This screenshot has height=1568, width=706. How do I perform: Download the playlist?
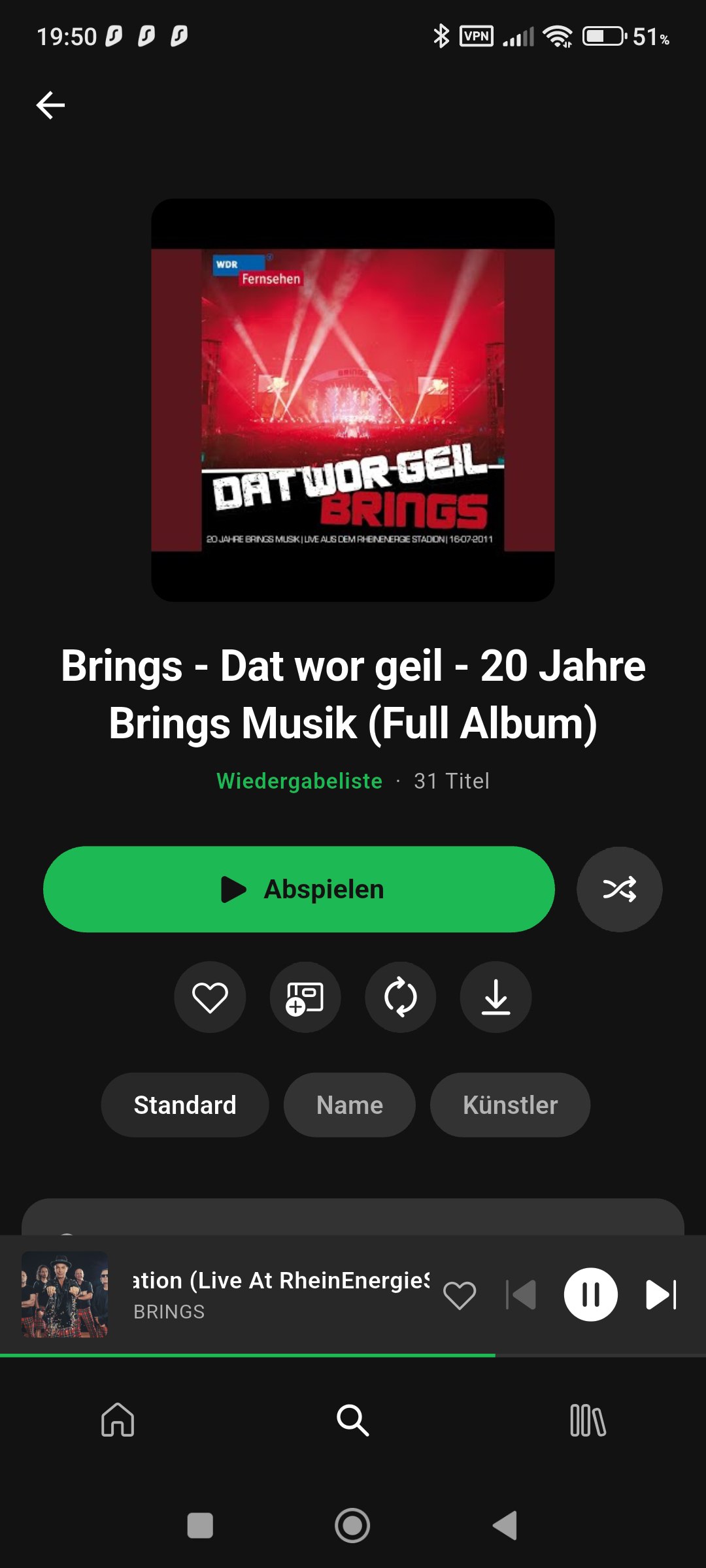(496, 997)
